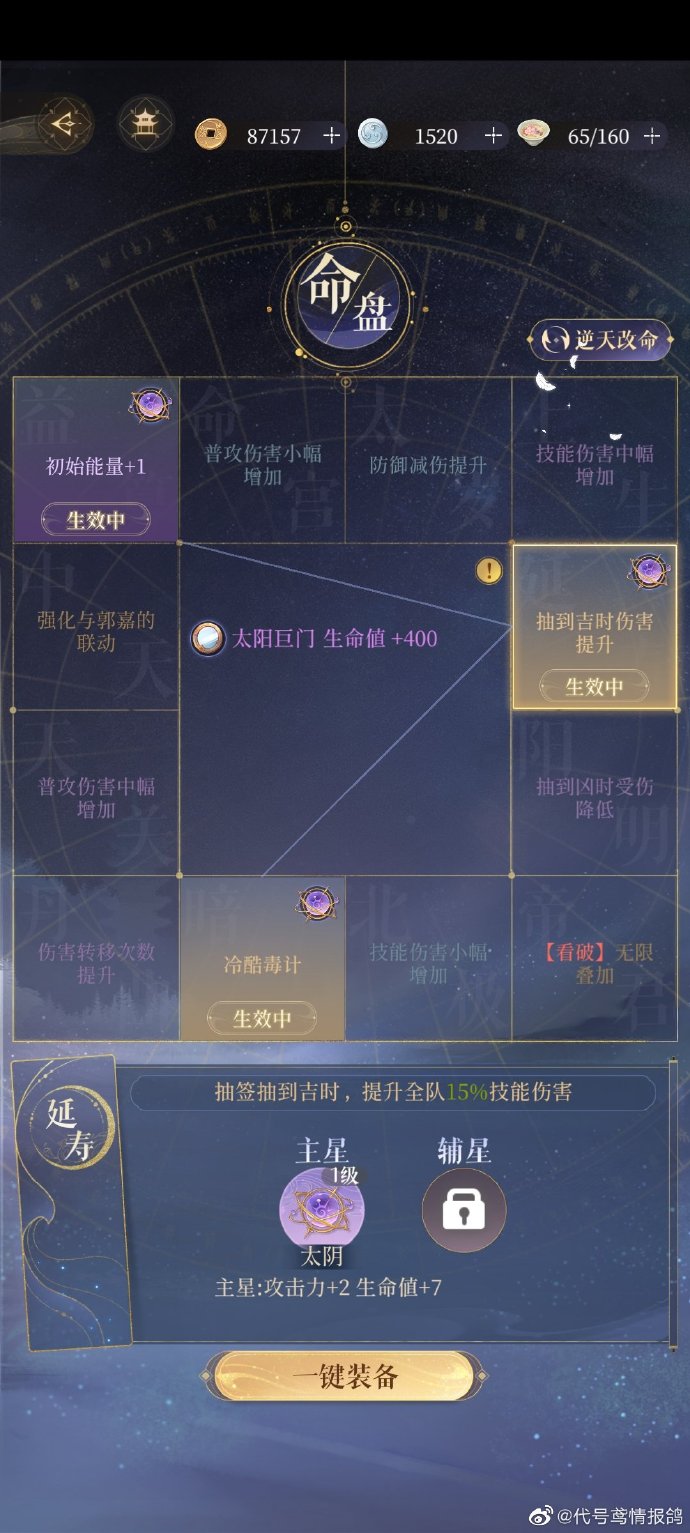Select 抽到凶时受伤降低 tile
This screenshot has width=690, height=1533.
[x=595, y=797]
